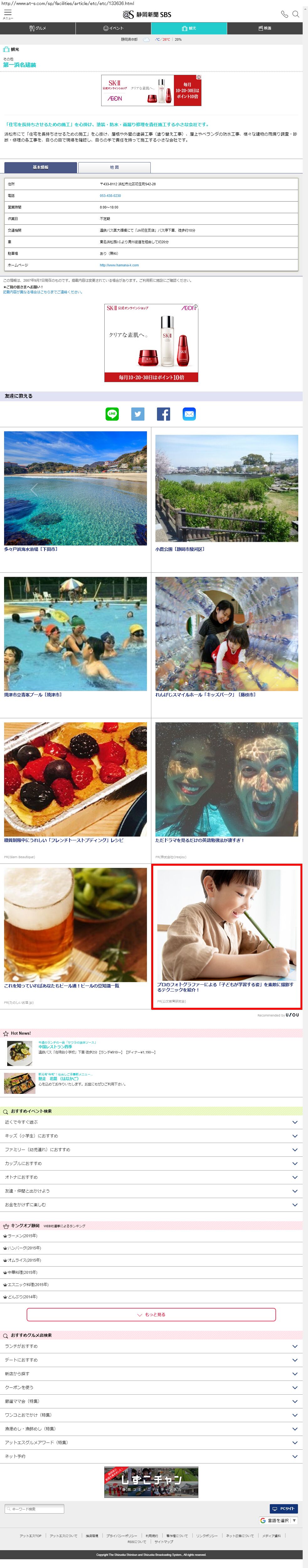This screenshot has width=308, height=1568.
Task: Switch to the グルメ tab
Action: tap(38, 28)
